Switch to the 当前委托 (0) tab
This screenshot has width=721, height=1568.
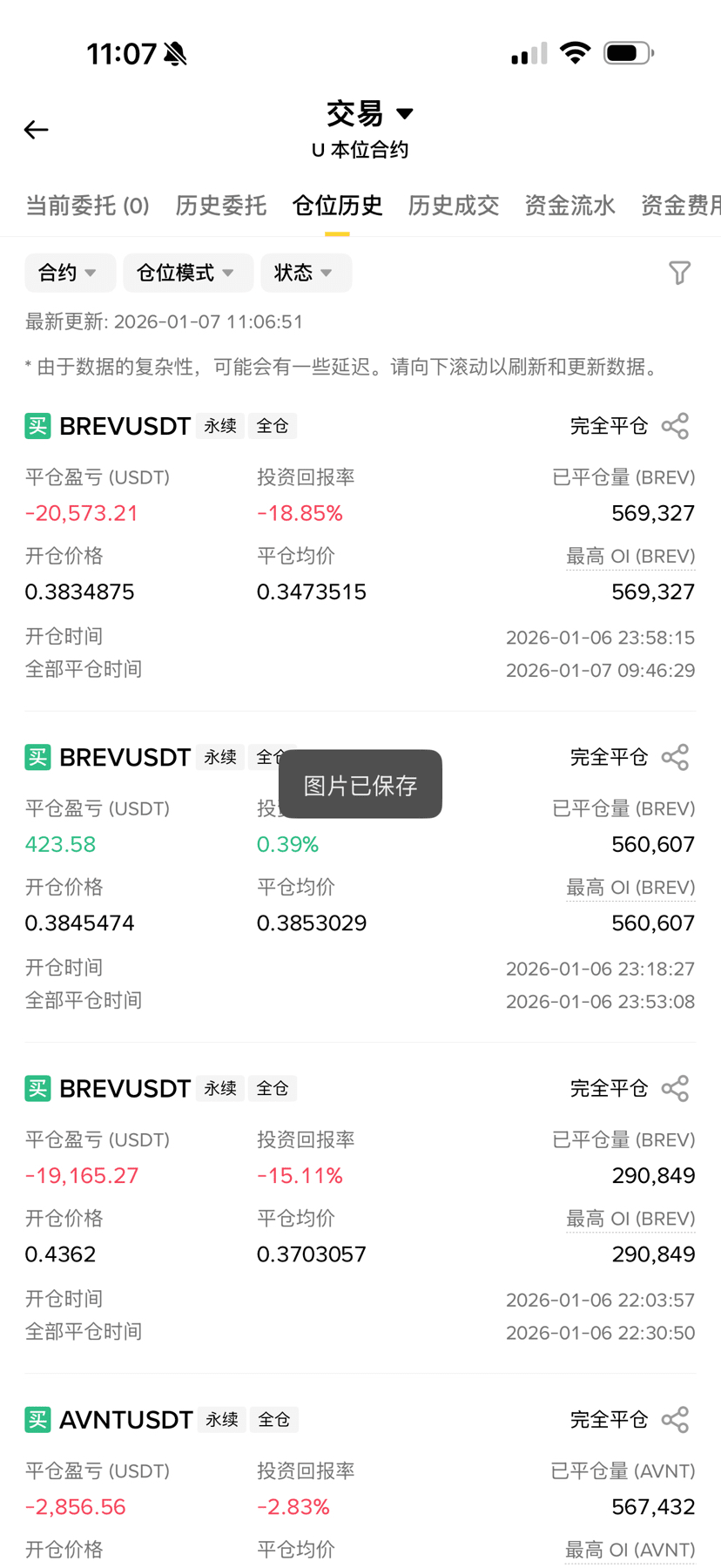pyautogui.click(x=87, y=206)
